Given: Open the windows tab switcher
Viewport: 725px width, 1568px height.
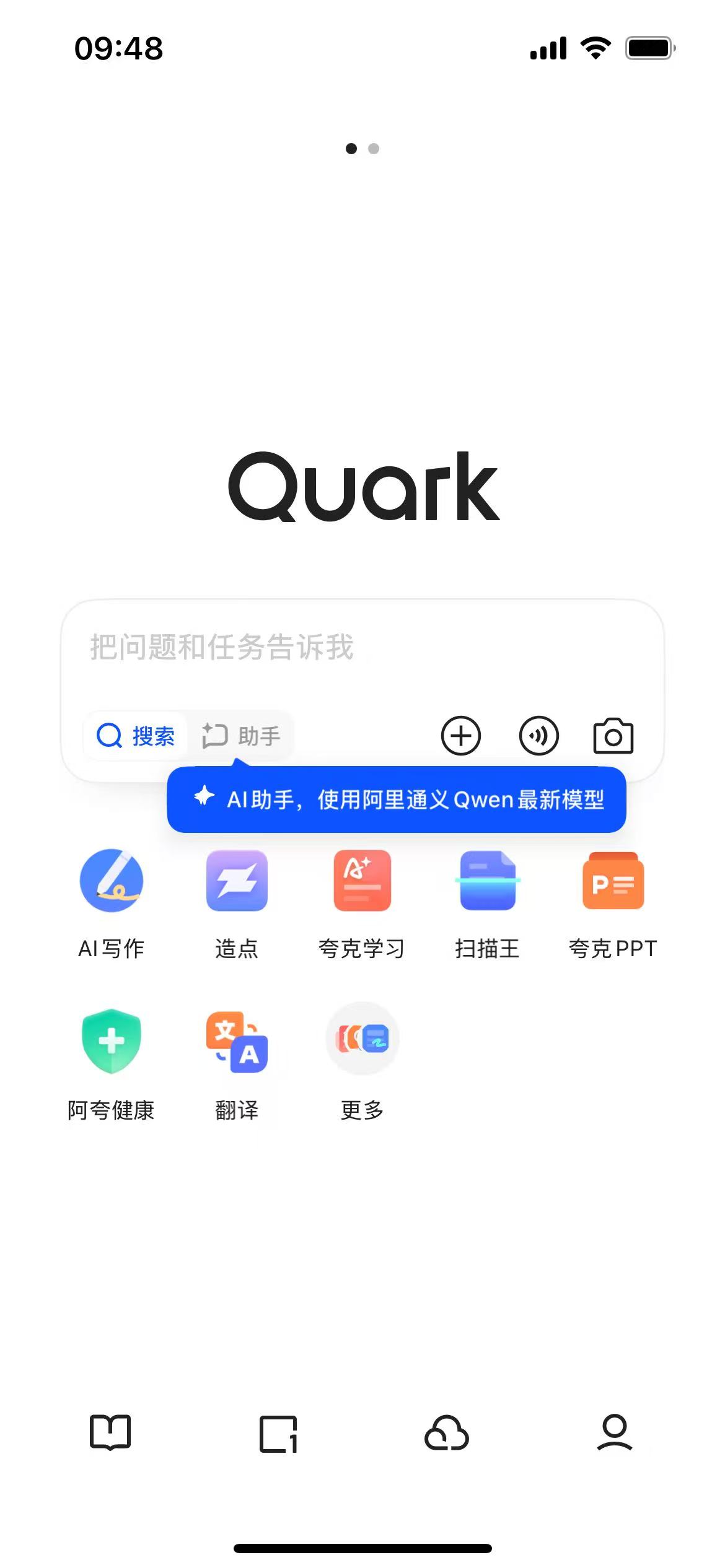Looking at the screenshot, I should coord(278,1433).
